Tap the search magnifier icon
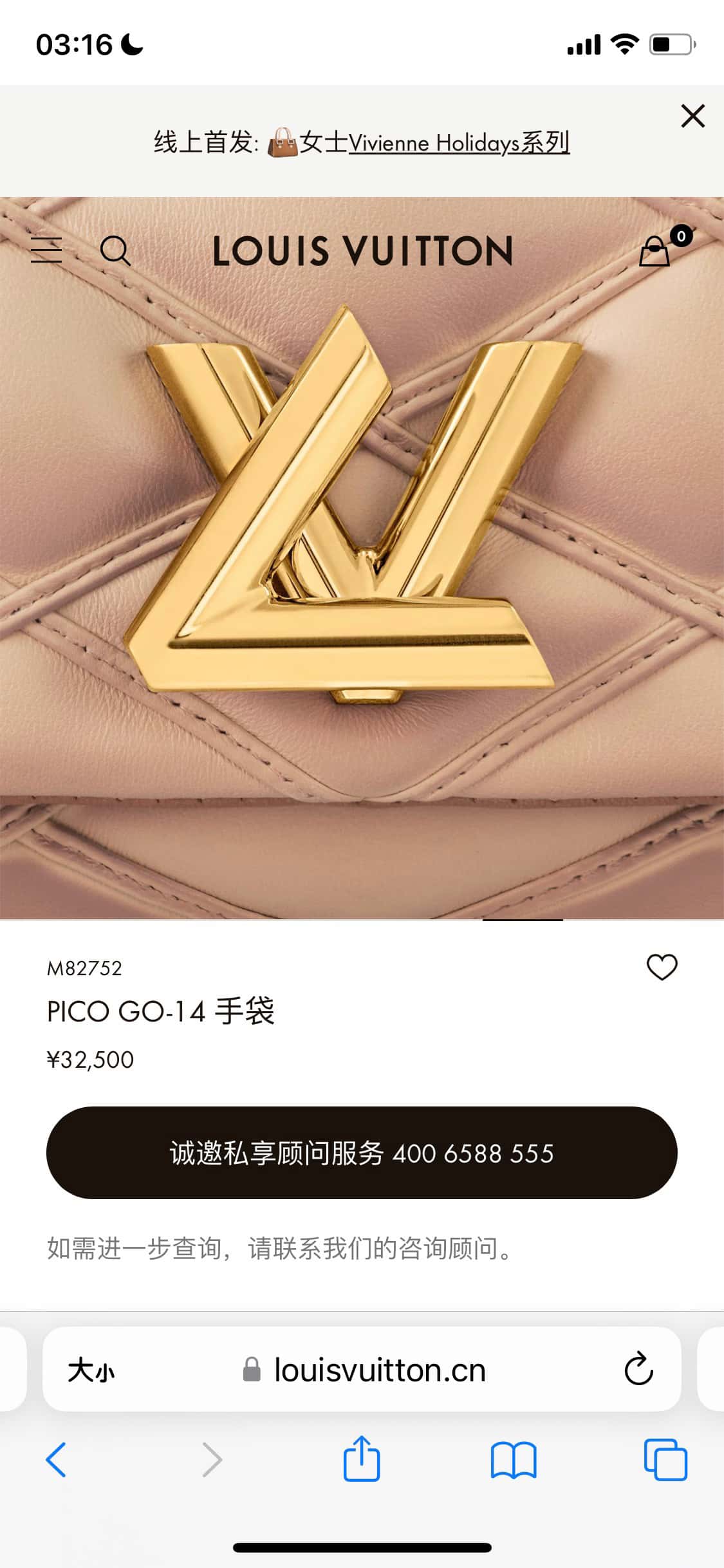 pyautogui.click(x=116, y=250)
